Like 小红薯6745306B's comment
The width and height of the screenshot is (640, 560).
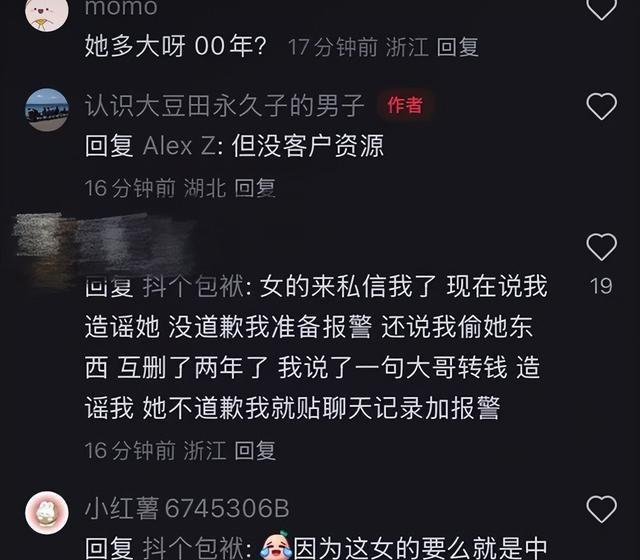601,510
